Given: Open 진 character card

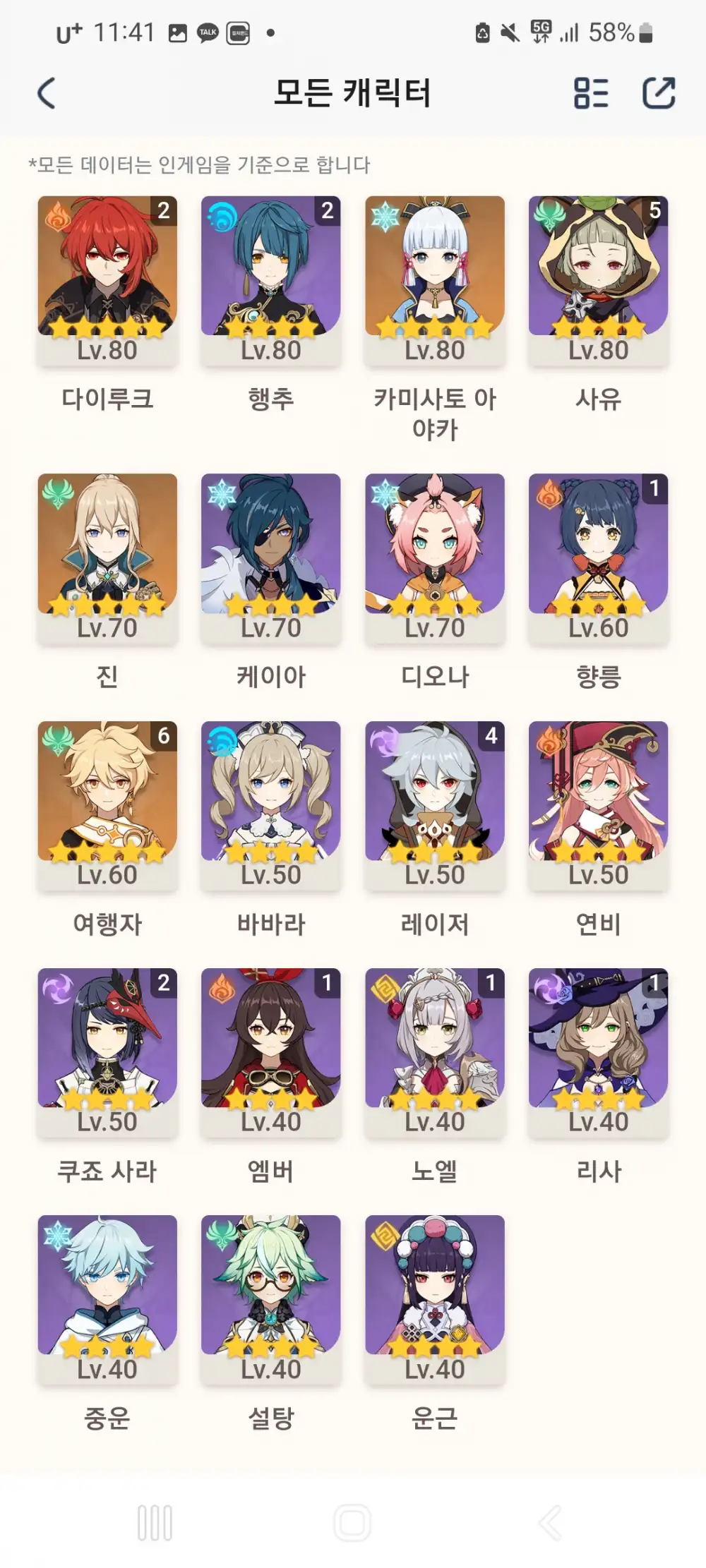Looking at the screenshot, I should [107, 557].
